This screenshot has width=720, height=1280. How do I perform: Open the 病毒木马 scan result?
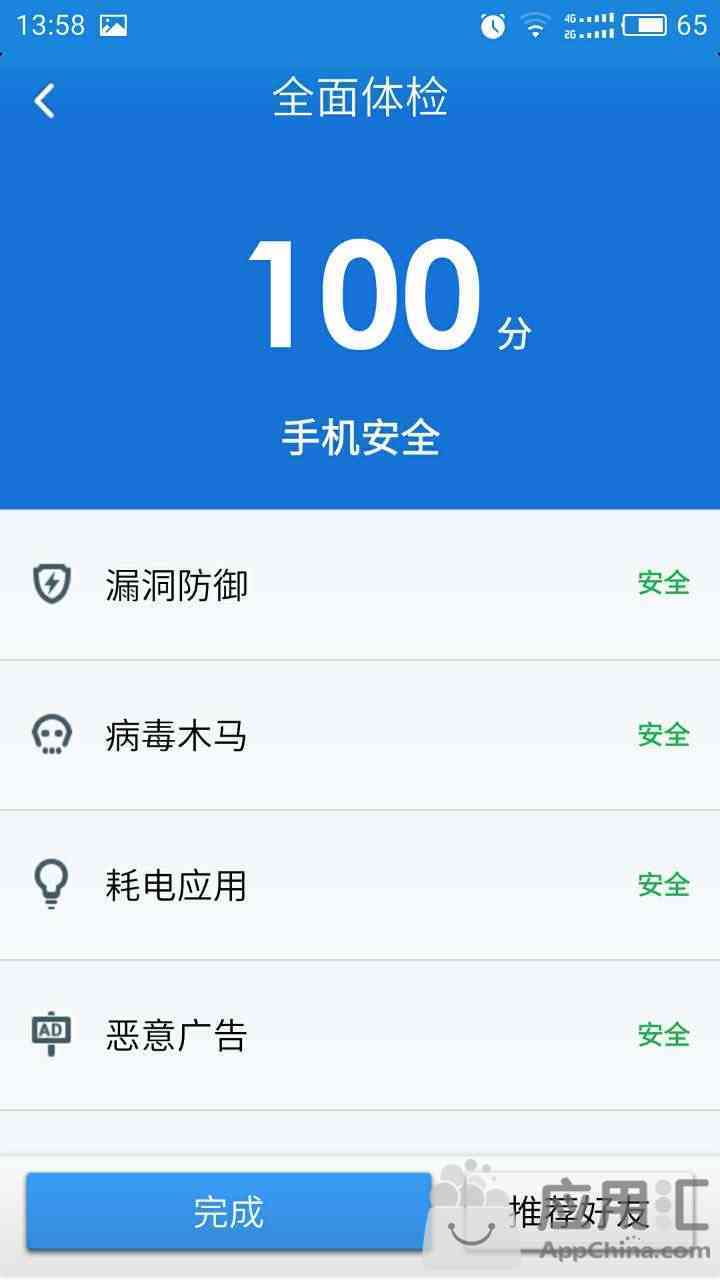click(360, 735)
